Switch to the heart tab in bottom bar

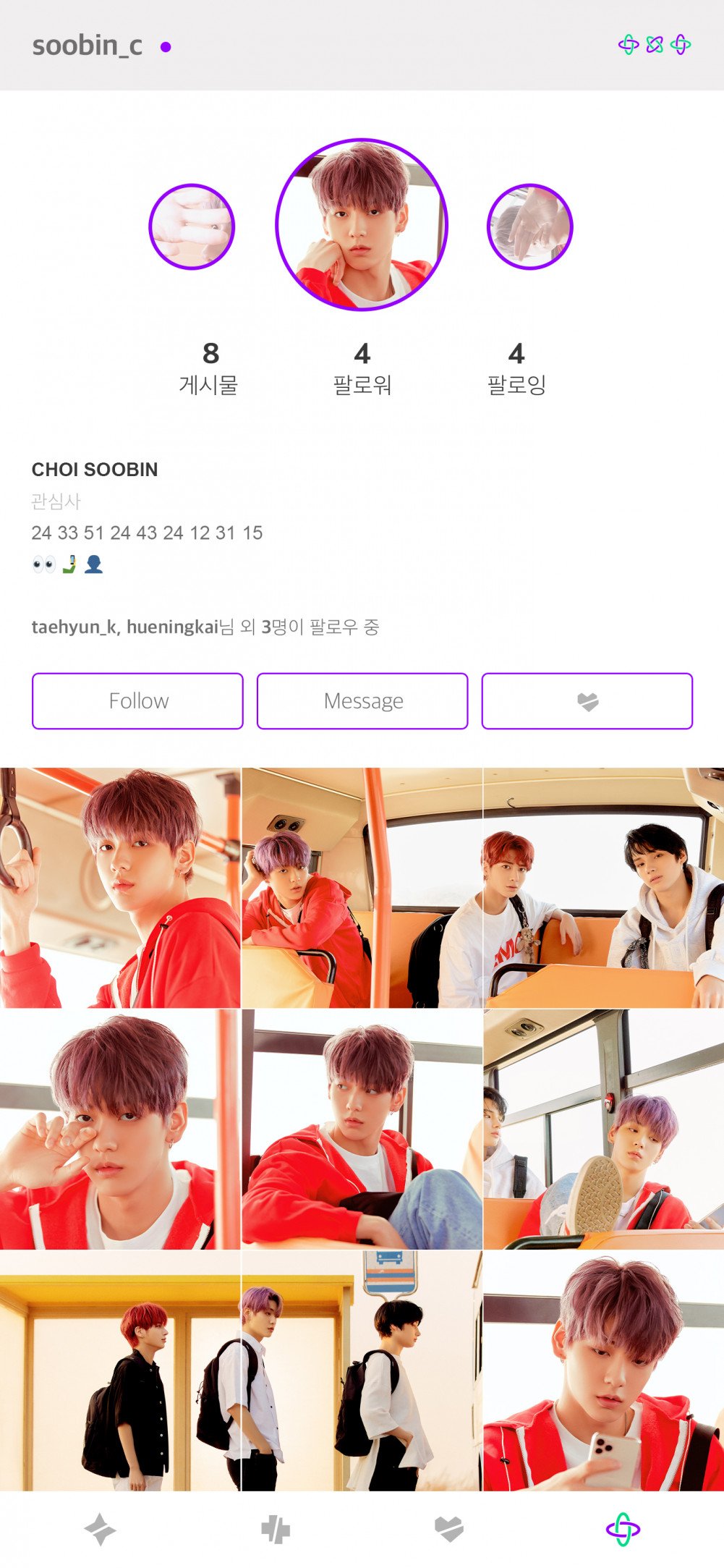click(x=448, y=1529)
